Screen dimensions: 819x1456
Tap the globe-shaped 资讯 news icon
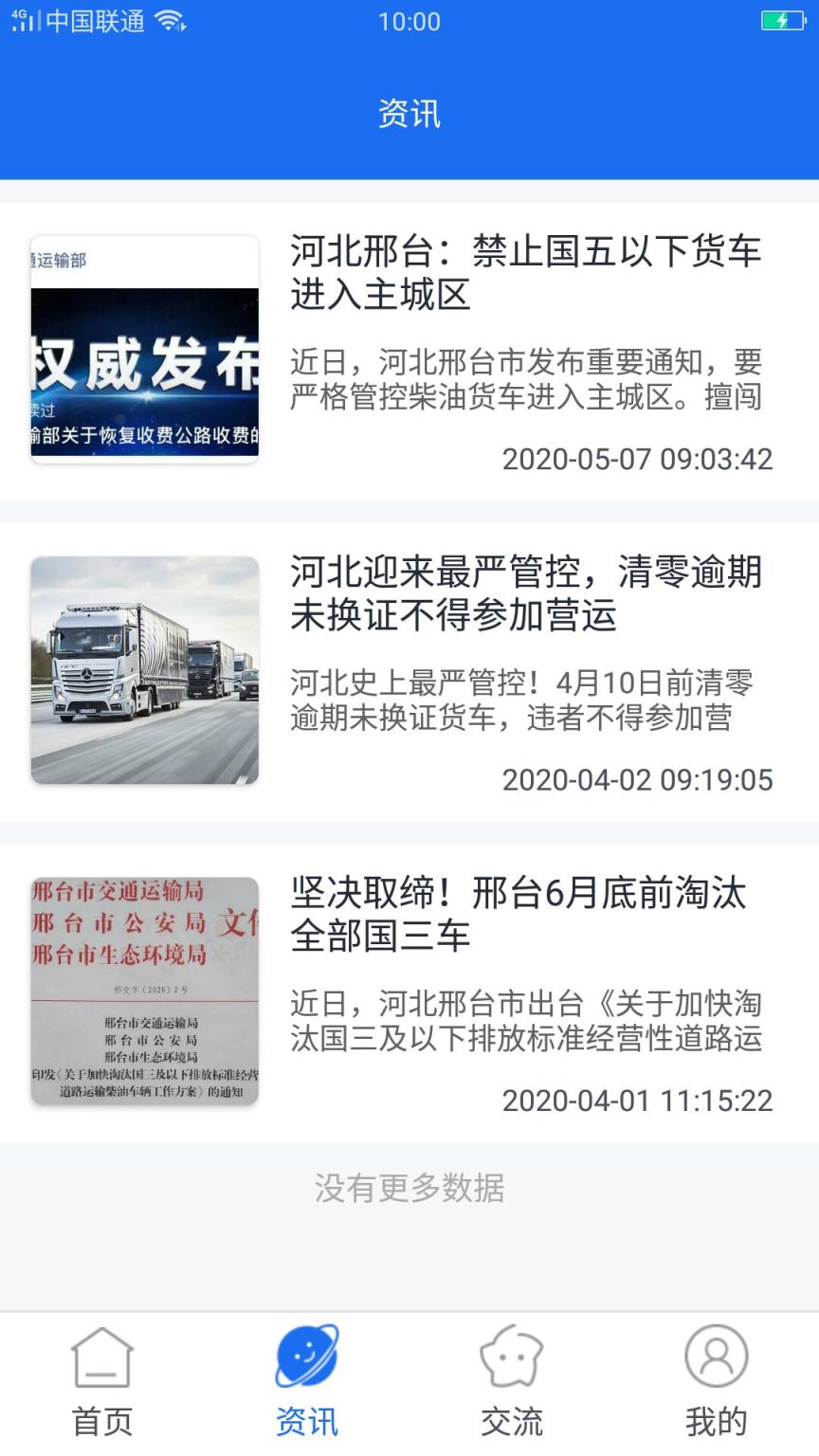coord(306,1357)
